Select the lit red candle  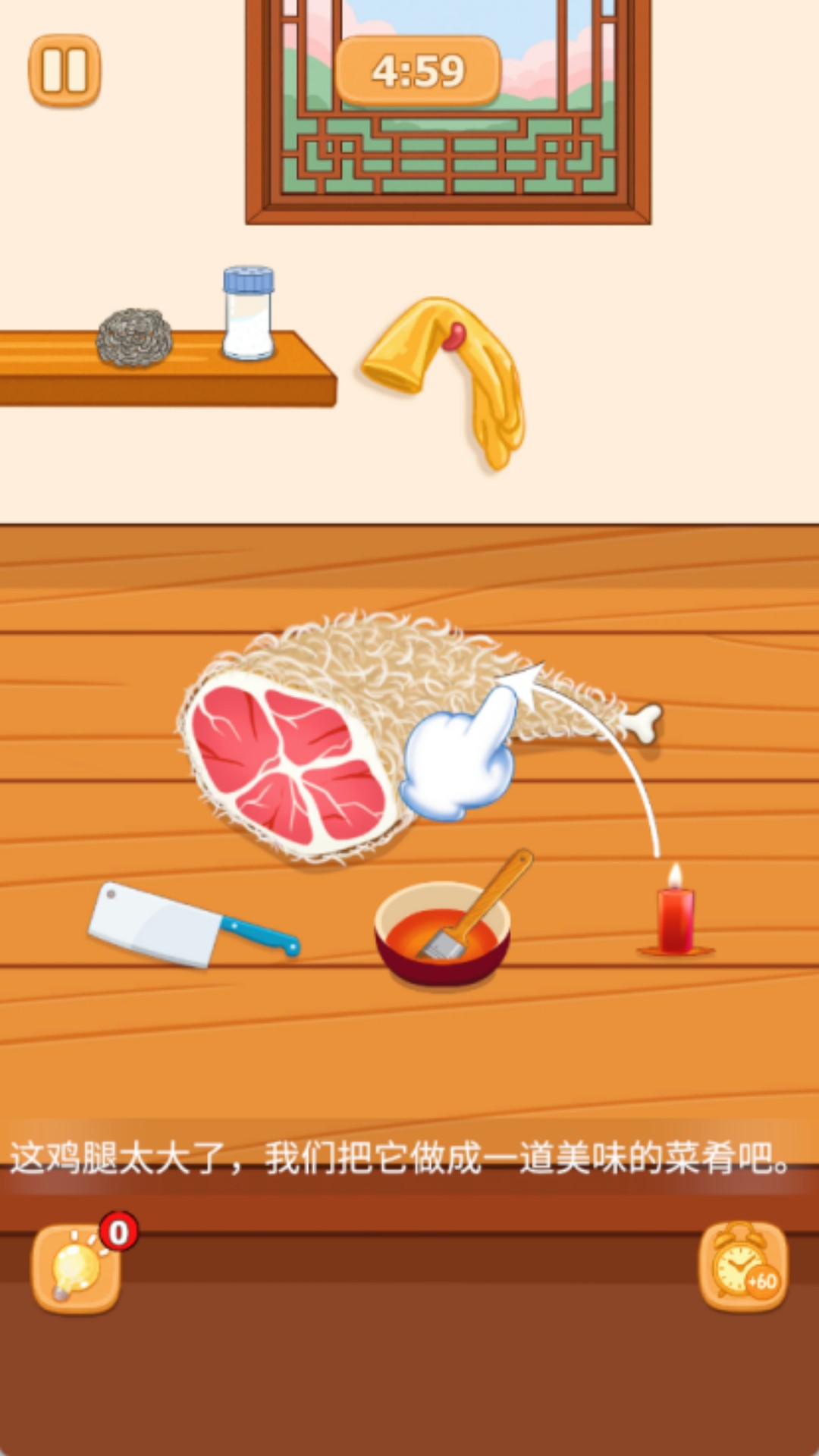click(675, 918)
